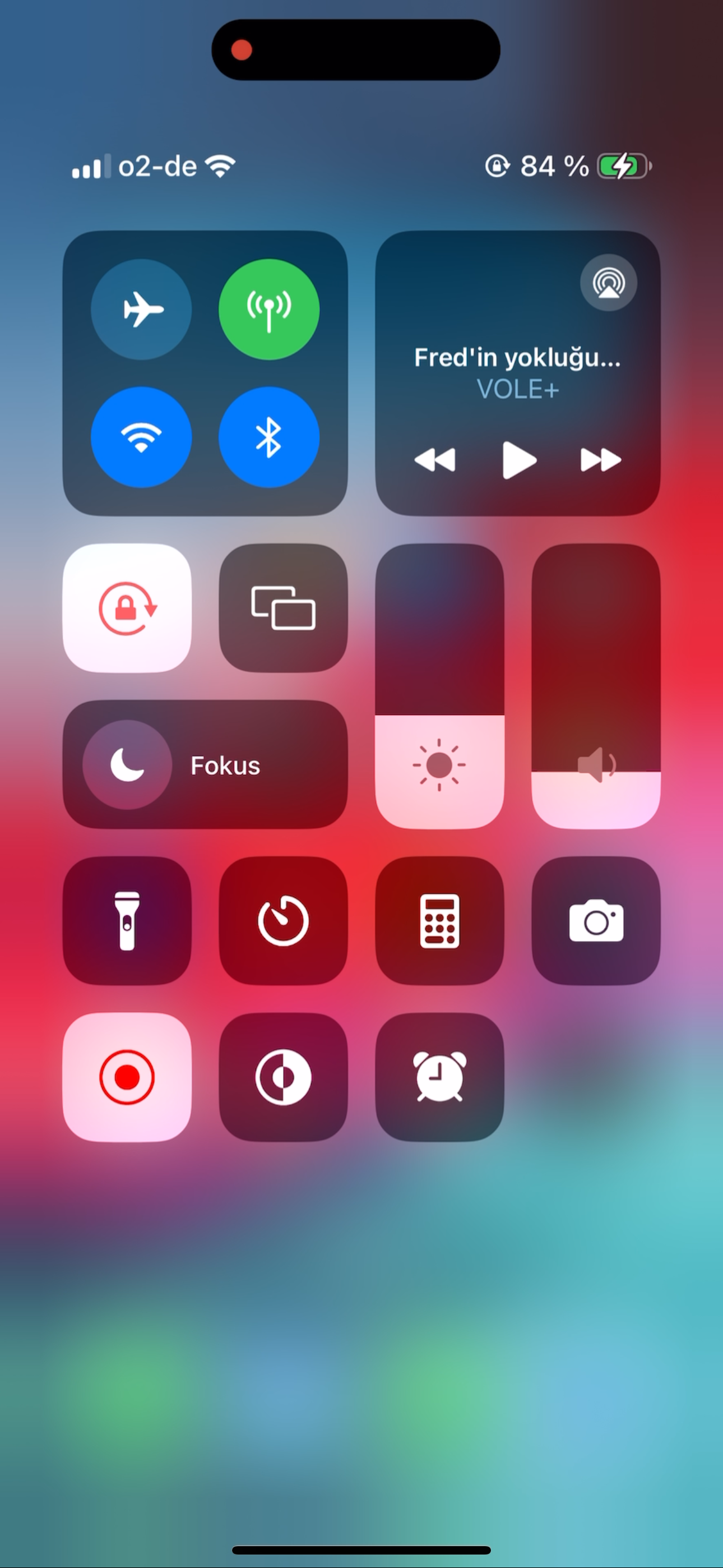Open the alarm clock
Image resolution: width=723 pixels, height=1568 pixels.
click(439, 1077)
